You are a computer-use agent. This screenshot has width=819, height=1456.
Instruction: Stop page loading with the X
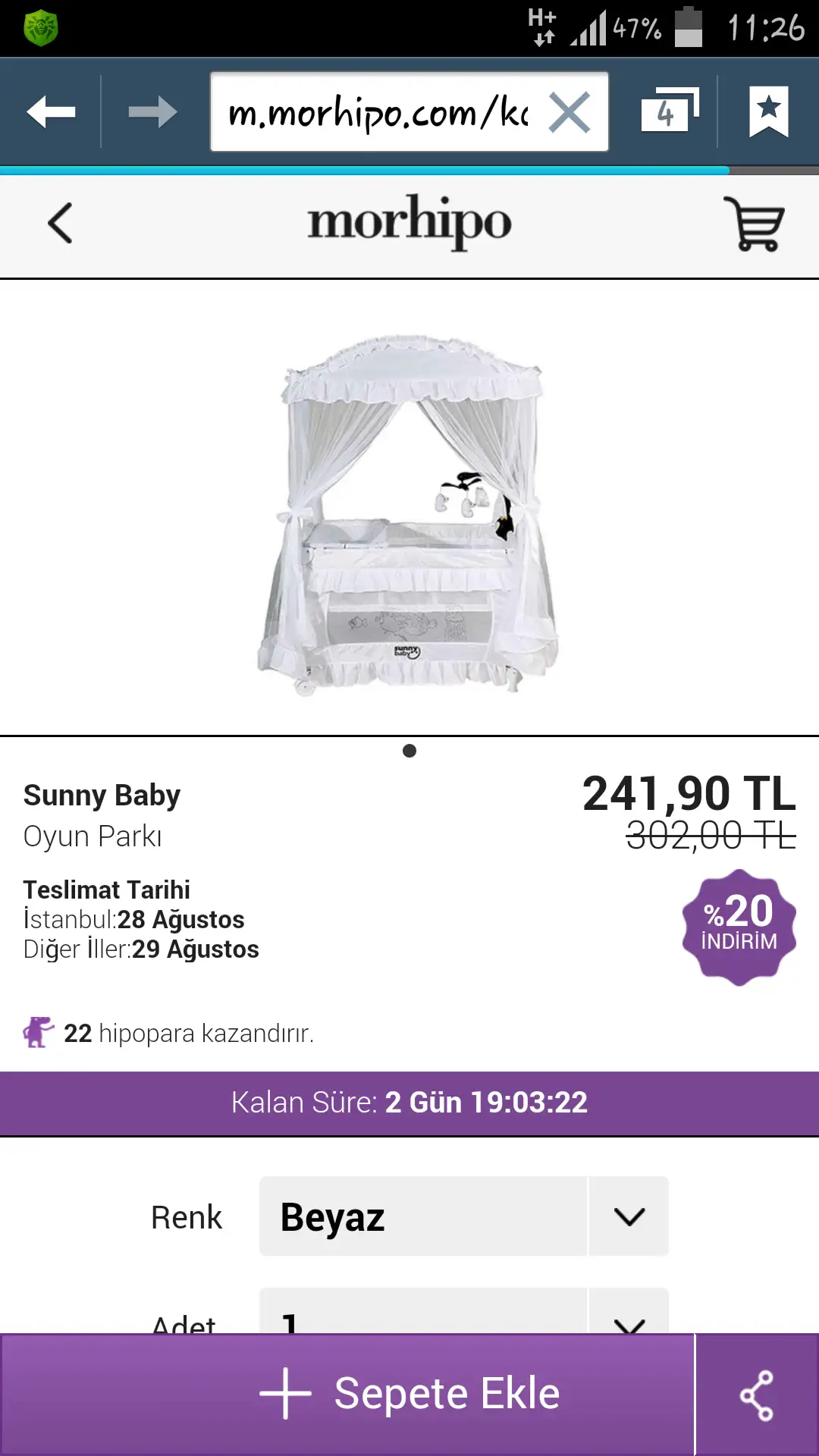click(x=570, y=112)
